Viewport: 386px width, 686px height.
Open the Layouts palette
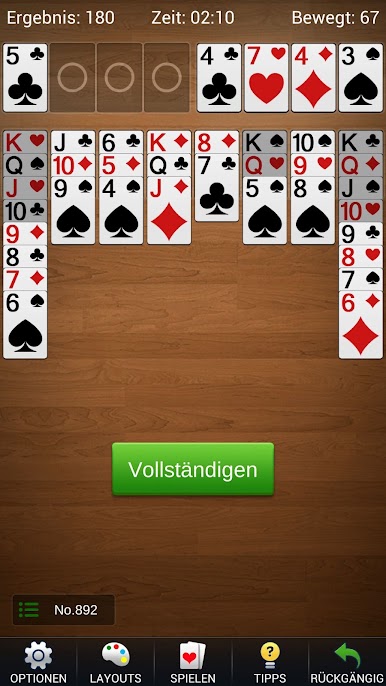(x=116, y=662)
